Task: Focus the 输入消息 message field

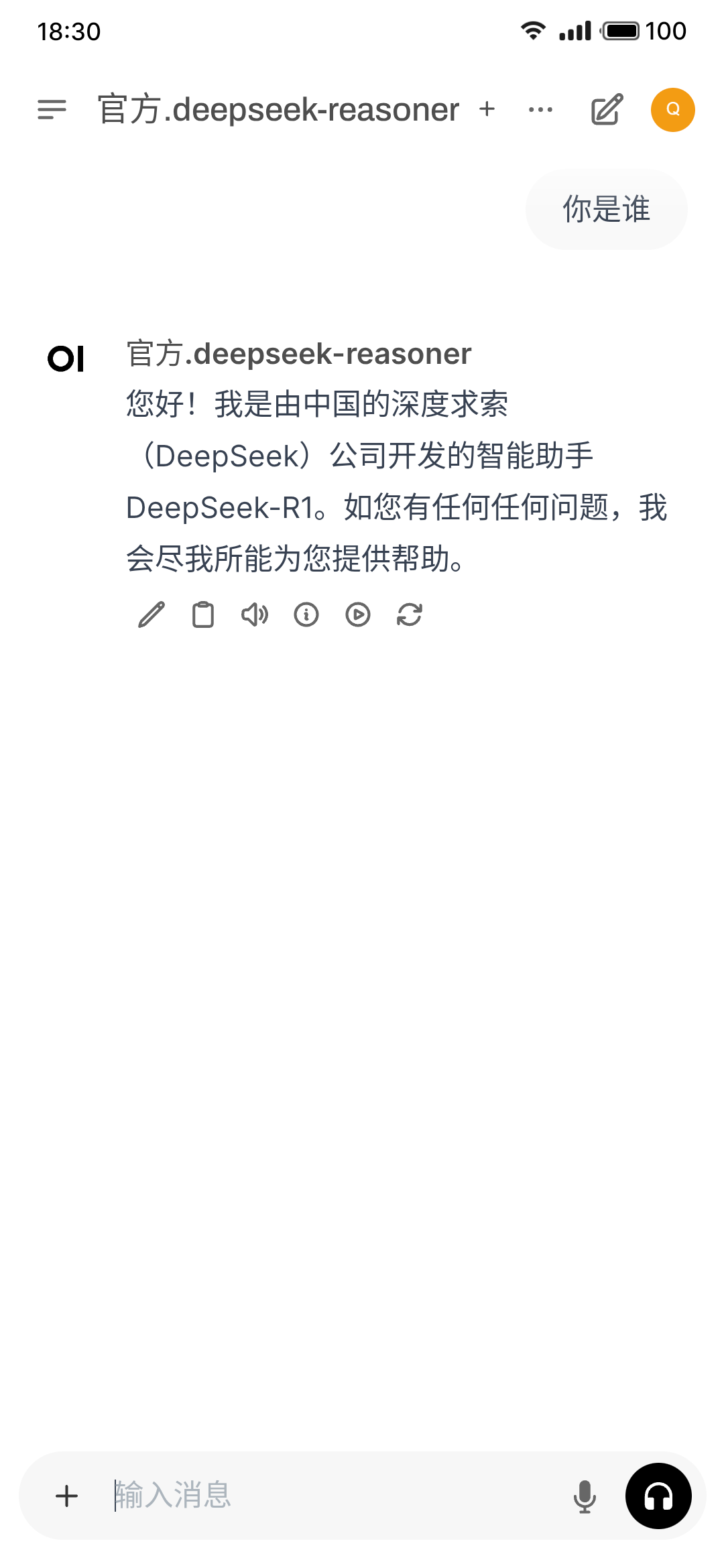Action: coord(335,1496)
